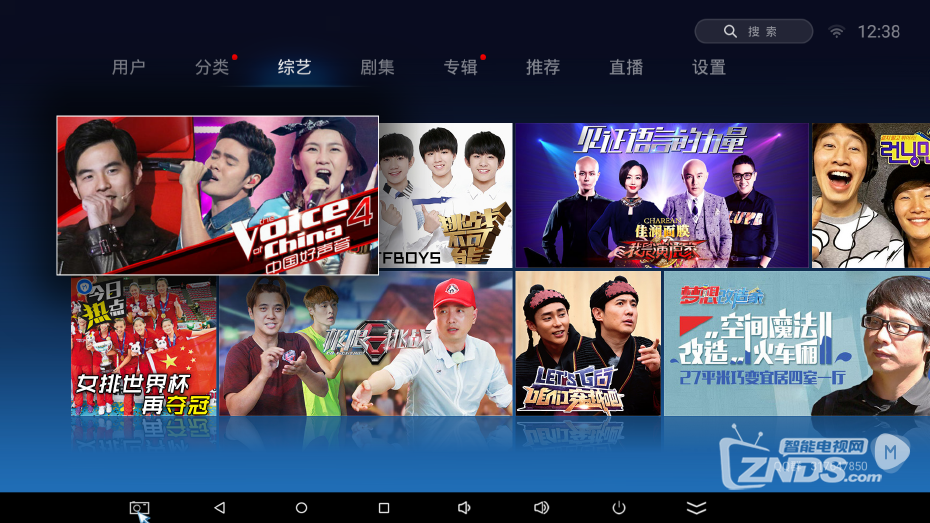Go to the 专辑 tab
The image size is (930, 523).
[x=460, y=68]
